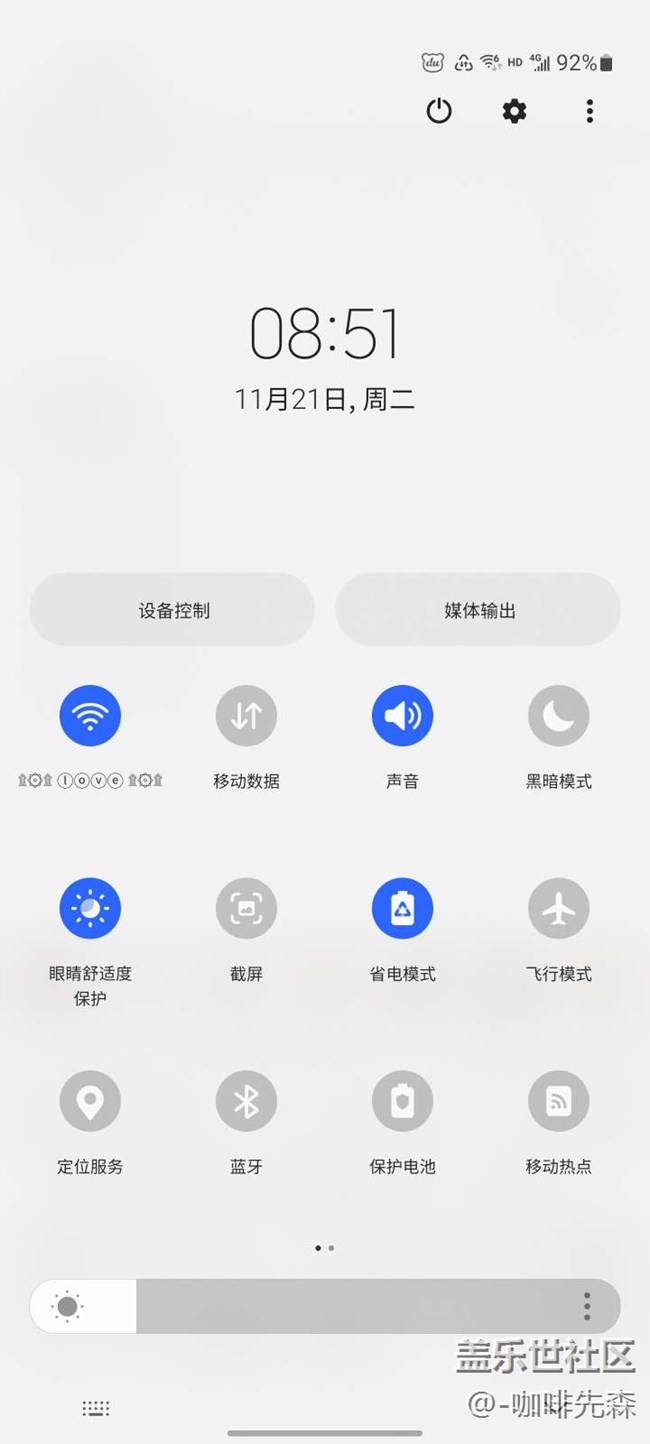
Task: Turn on 保护电池 battery protection
Action: 402,1101
